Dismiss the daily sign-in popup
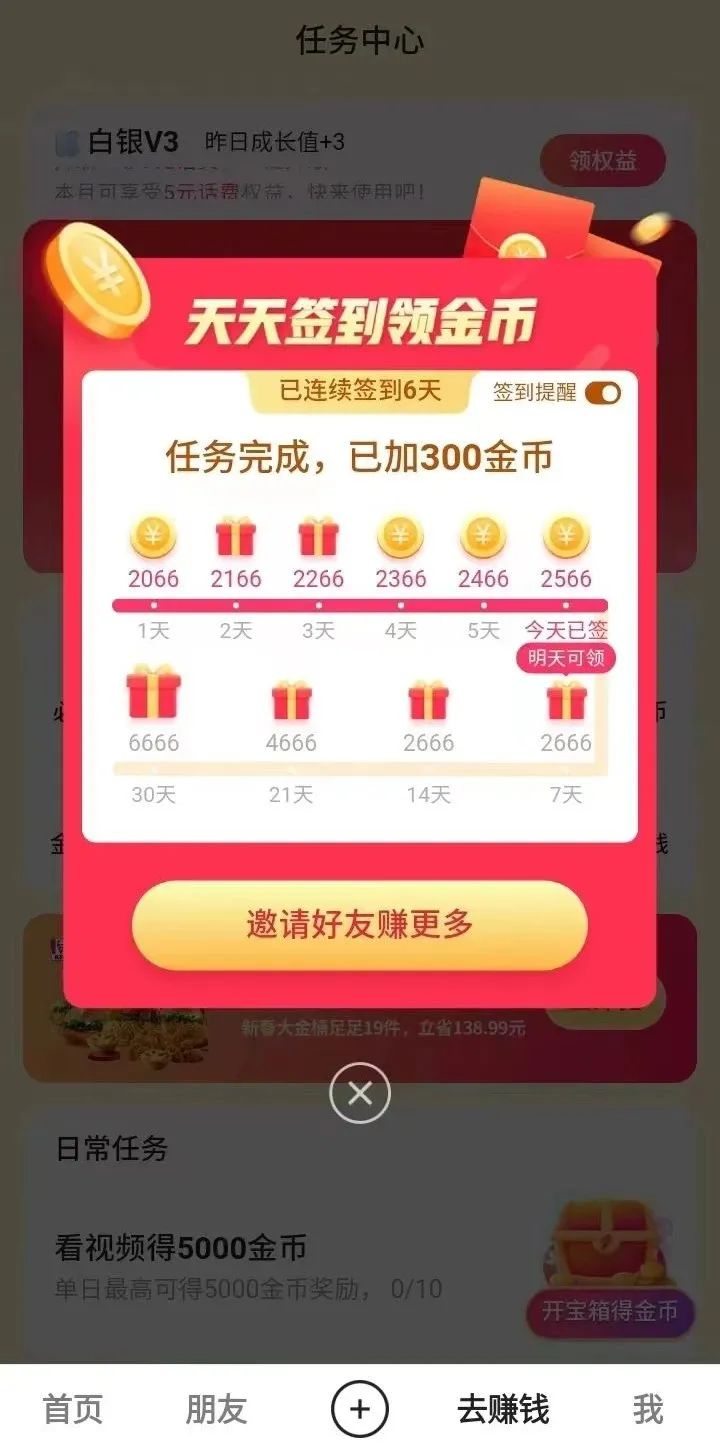The image size is (720, 1452). [x=360, y=1093]
